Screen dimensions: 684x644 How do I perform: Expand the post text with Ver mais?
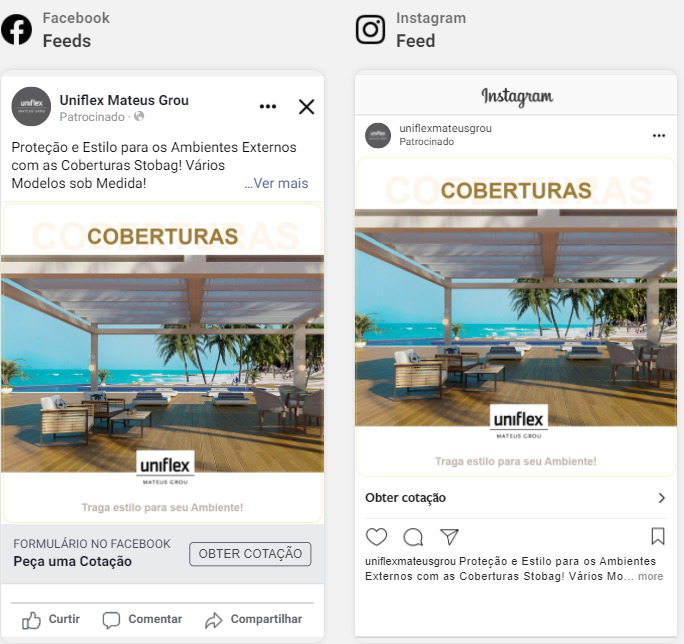tap(277, 183)
